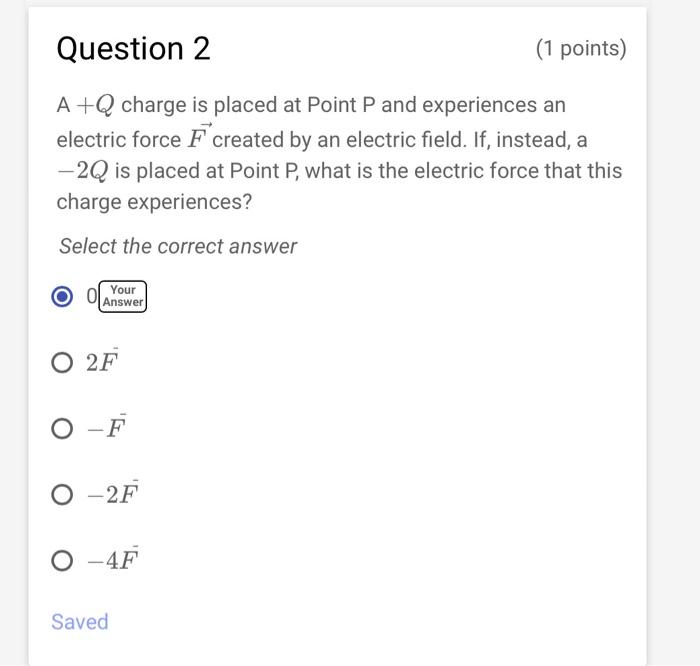
Task: Select the −4F radio button
Action: pos(63,561)
